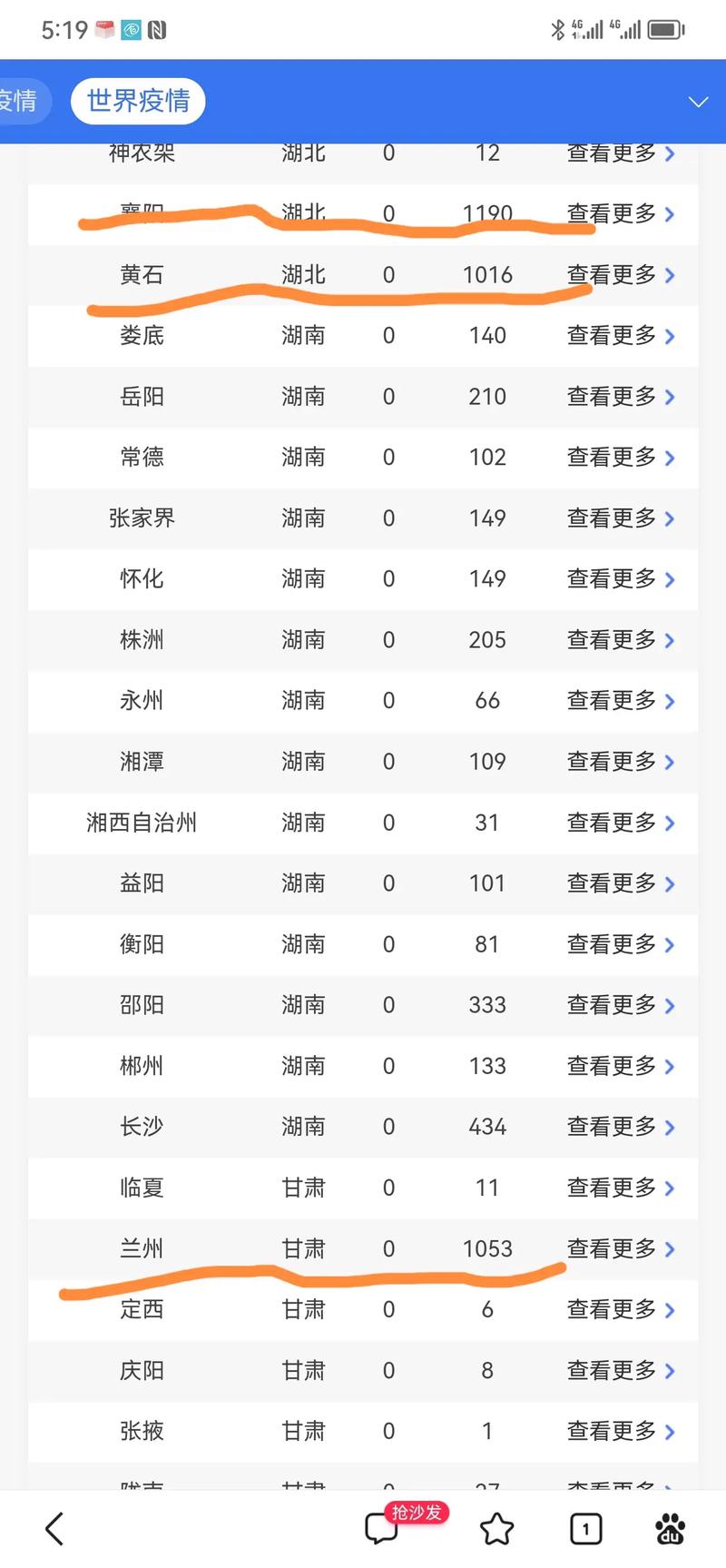Screen dimensions: 726x1568
Task: Open 查看更多 for 张掖
Action: click(621, 1431)
